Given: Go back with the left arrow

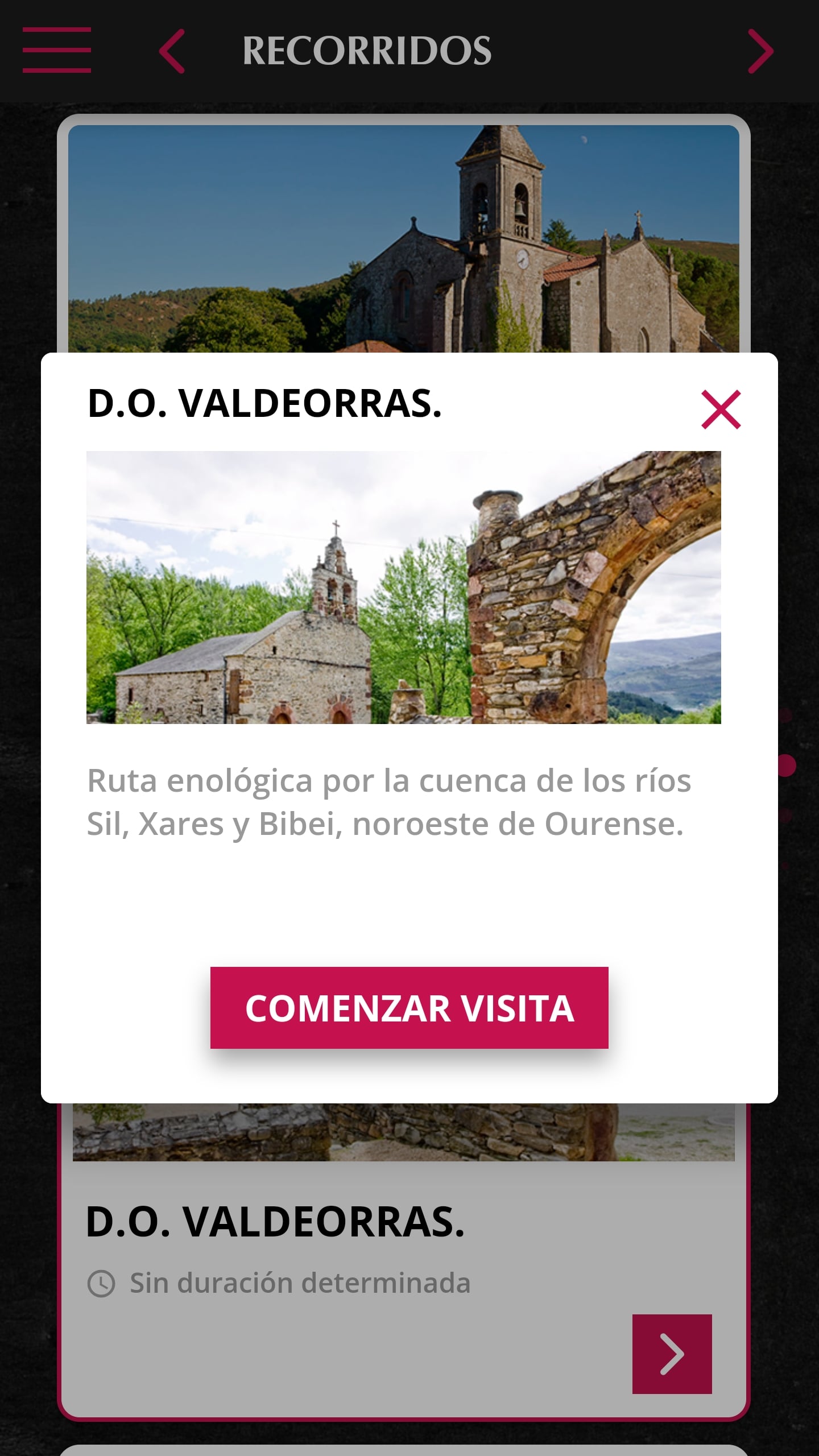Looking at the screenshot, I should pos(172,51).
